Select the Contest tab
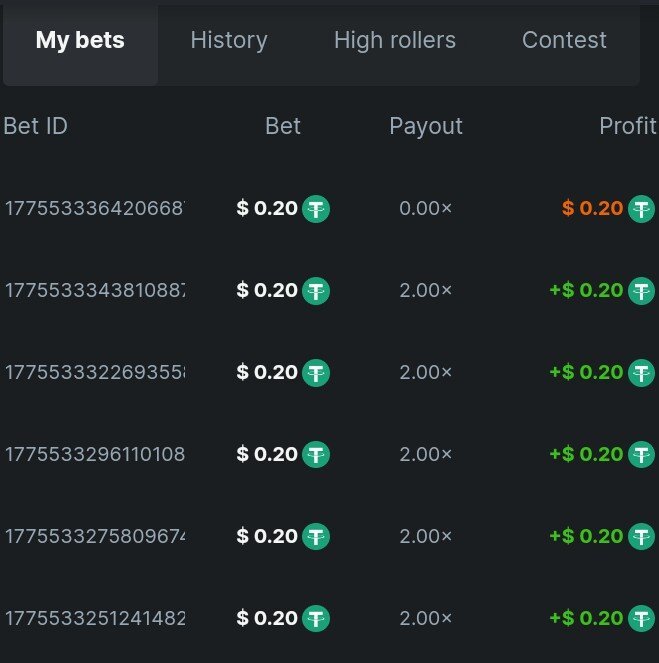Viewport: 659px width, 663px height. [564, 41]
